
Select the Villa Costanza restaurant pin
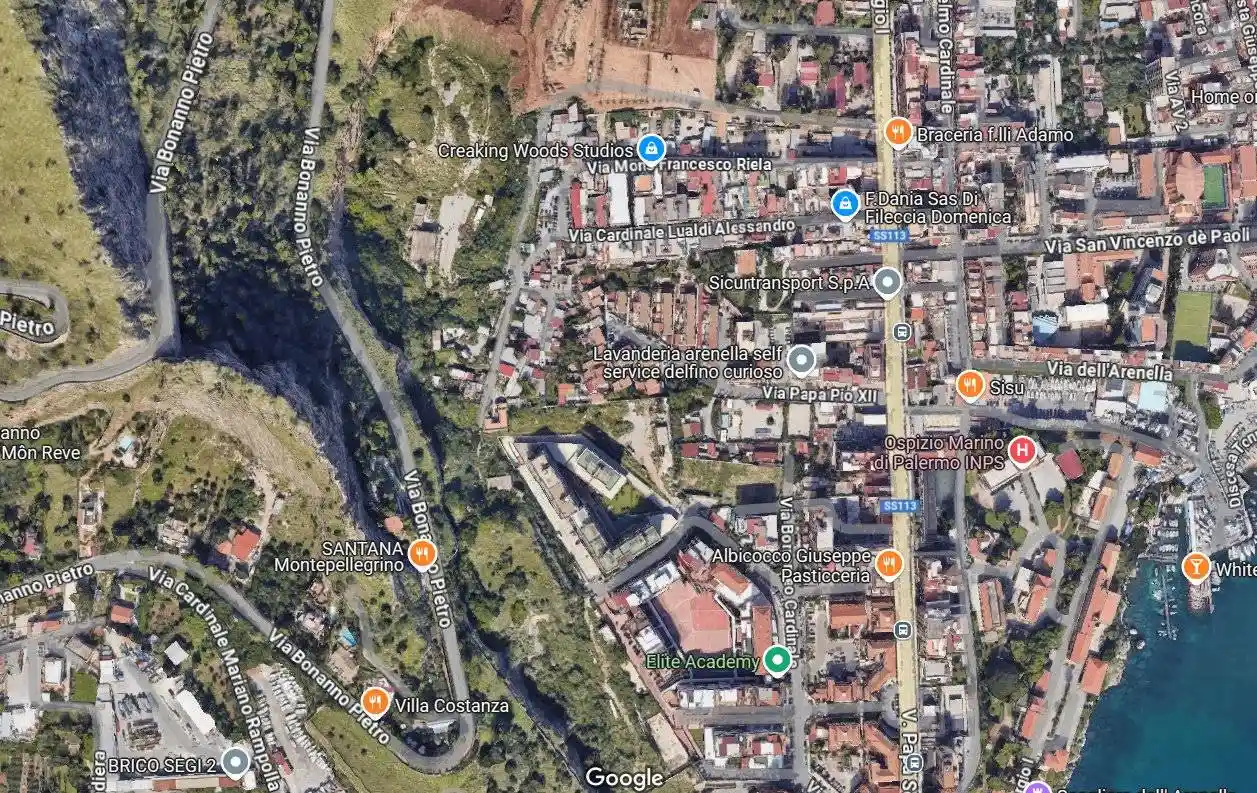(376, 703)
